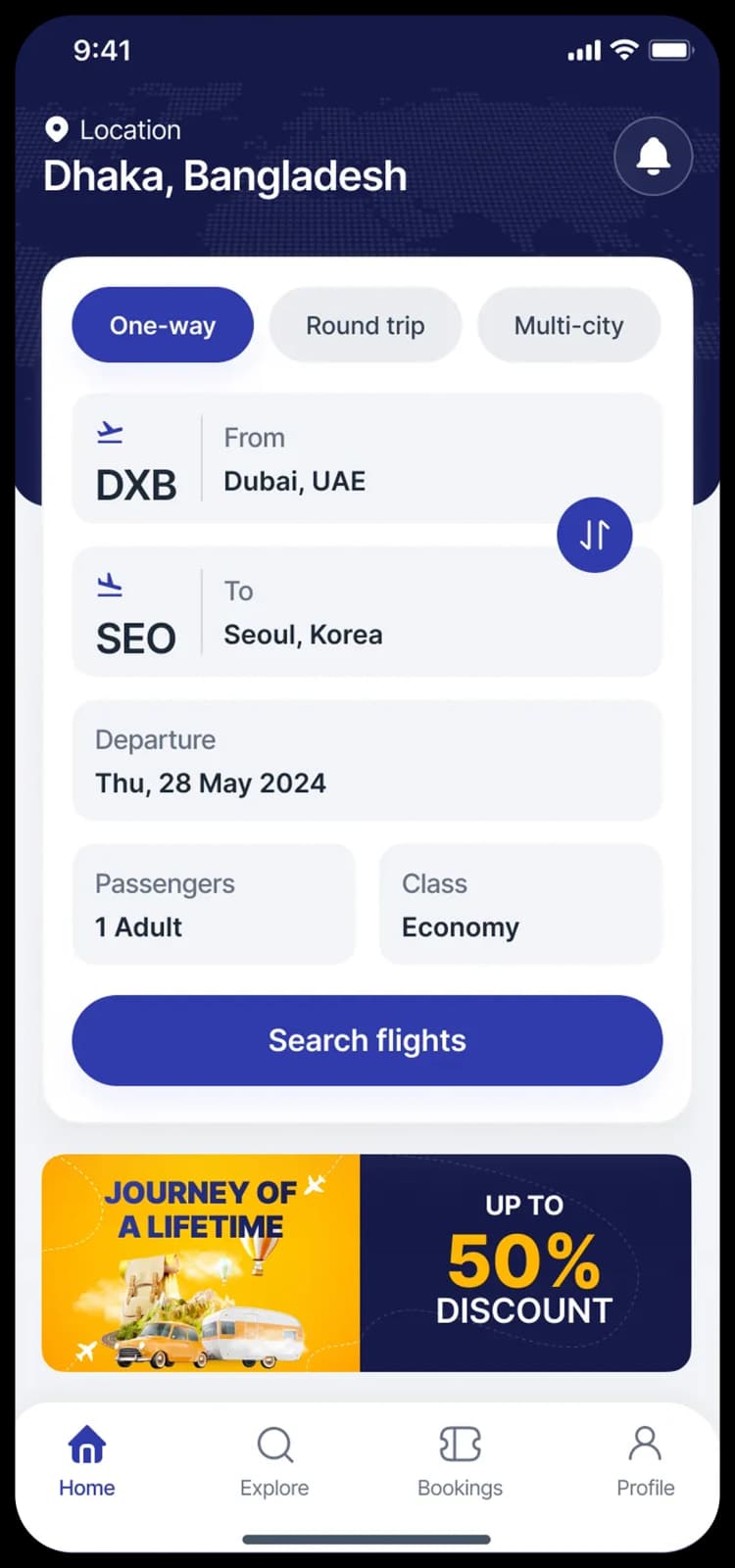Choose the Multi-city option

(568, 325)
